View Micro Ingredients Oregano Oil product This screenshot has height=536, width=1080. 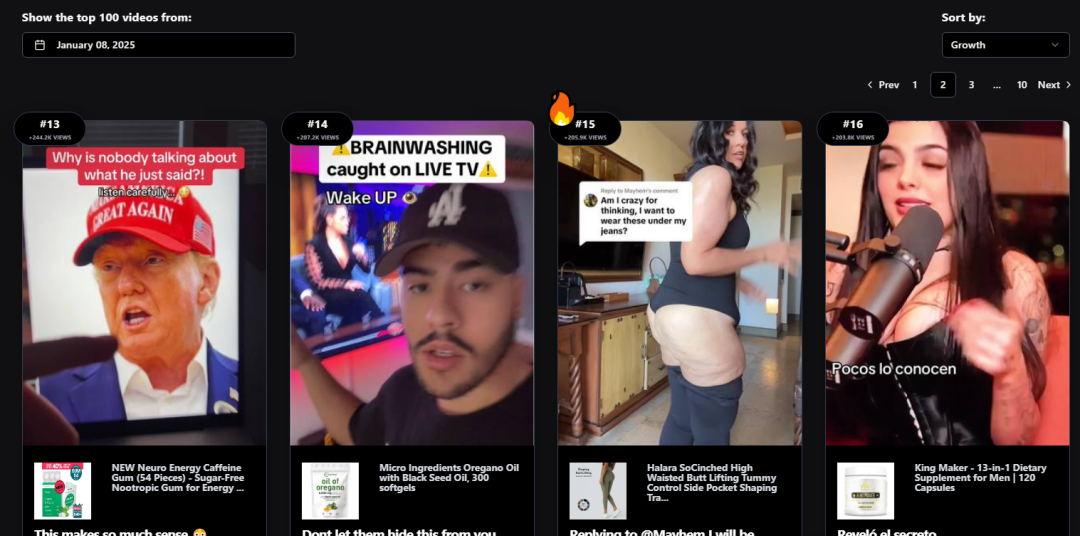click(x=448, y=478)
